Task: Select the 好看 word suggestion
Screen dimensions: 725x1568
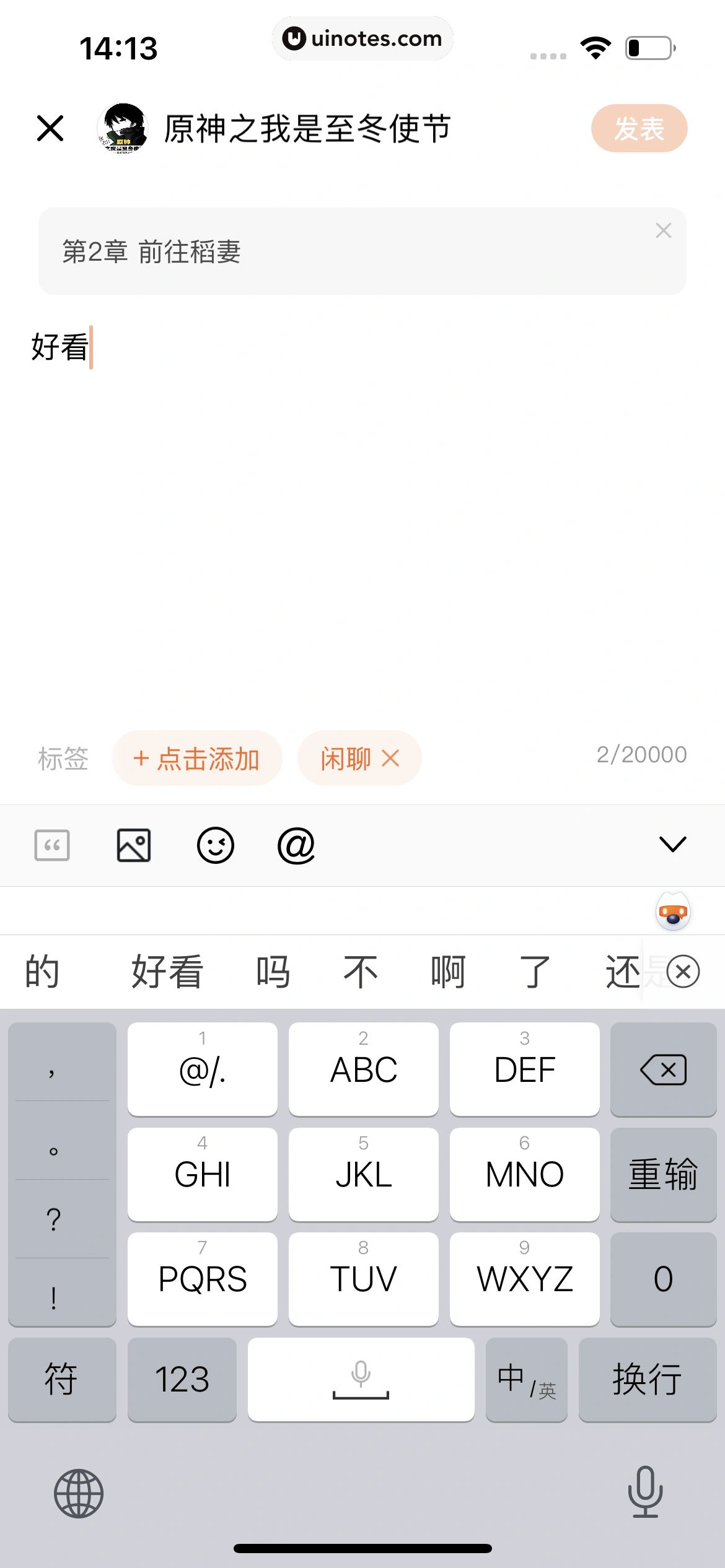Action: [167, 972]
